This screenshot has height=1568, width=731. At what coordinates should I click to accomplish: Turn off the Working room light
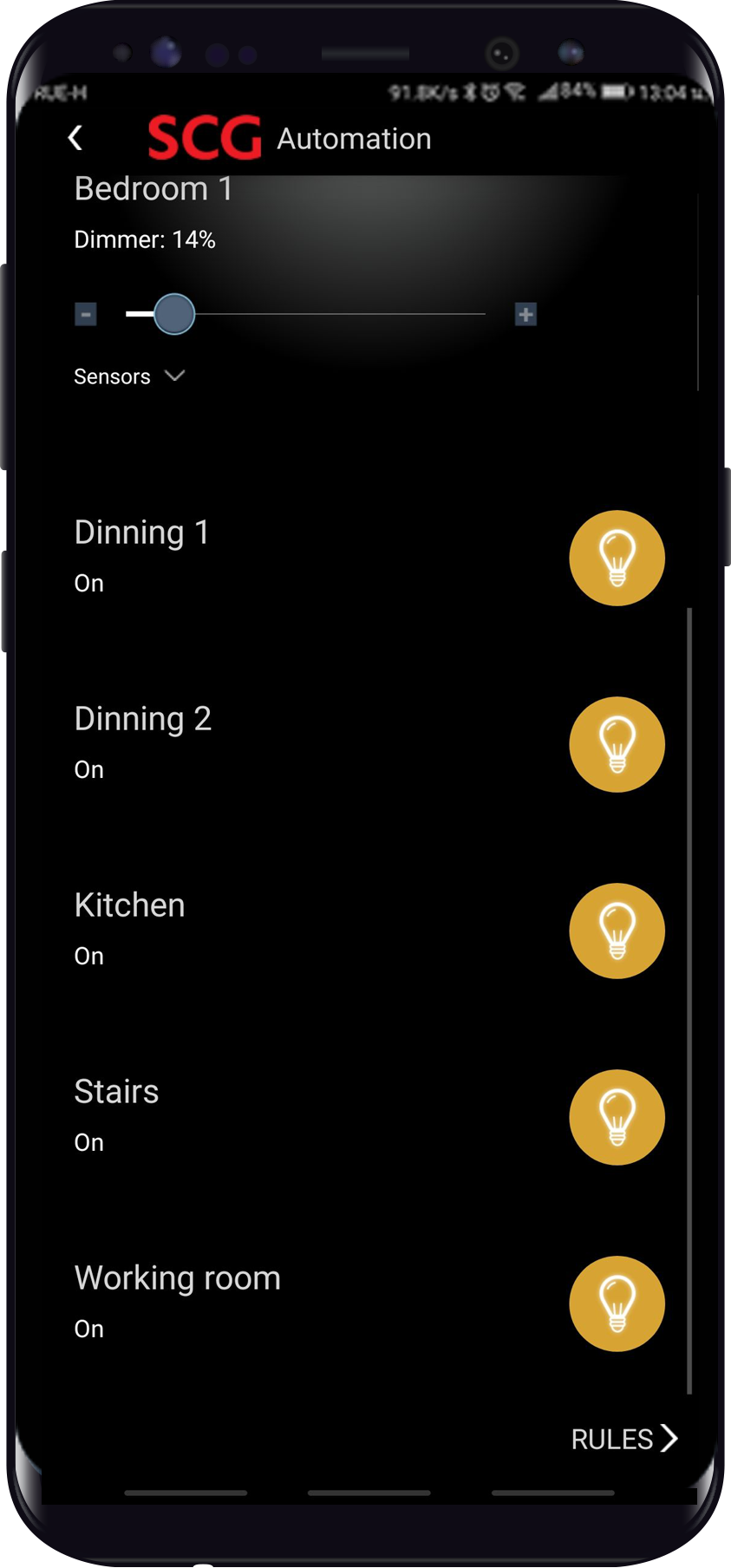617,1303
